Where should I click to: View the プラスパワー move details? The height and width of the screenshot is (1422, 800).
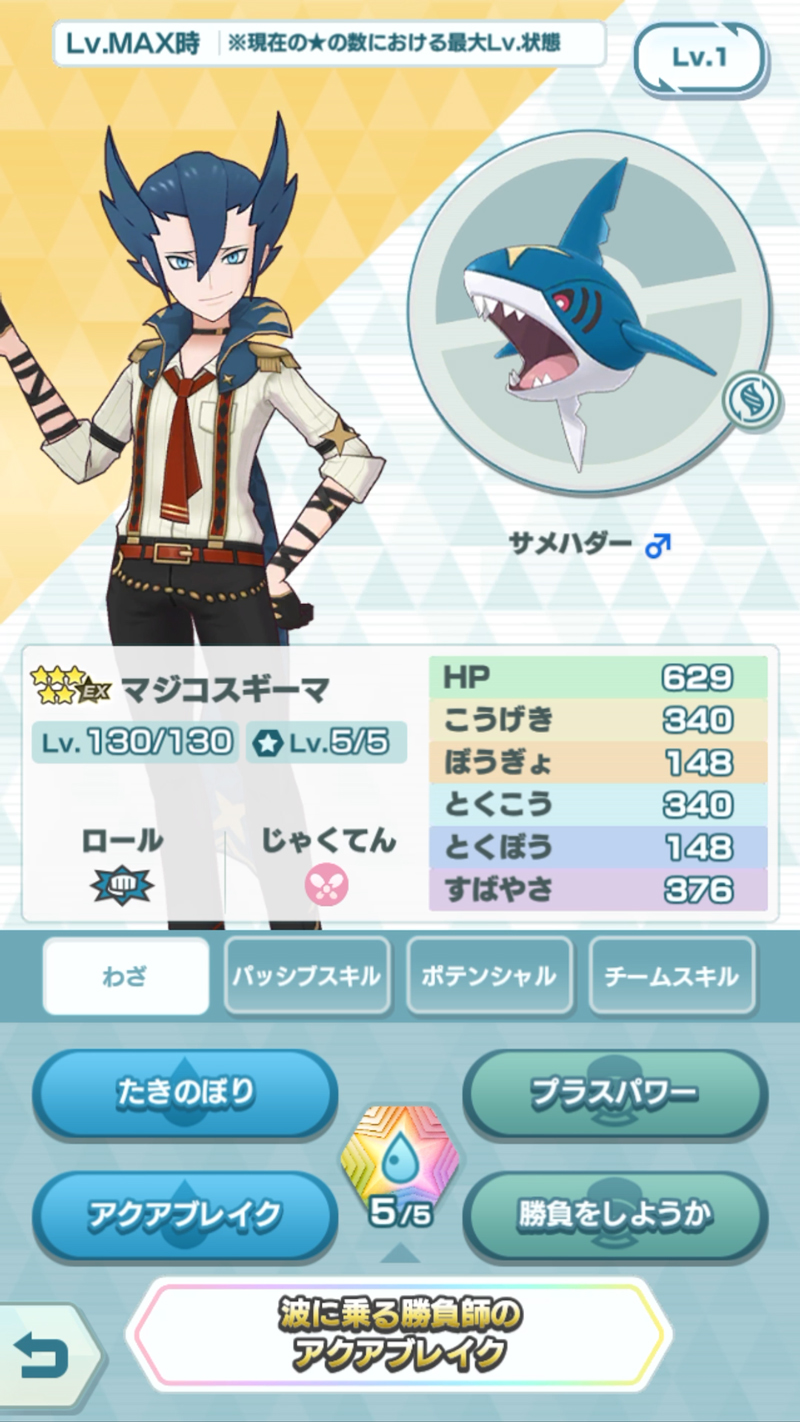coord(614,1093)
